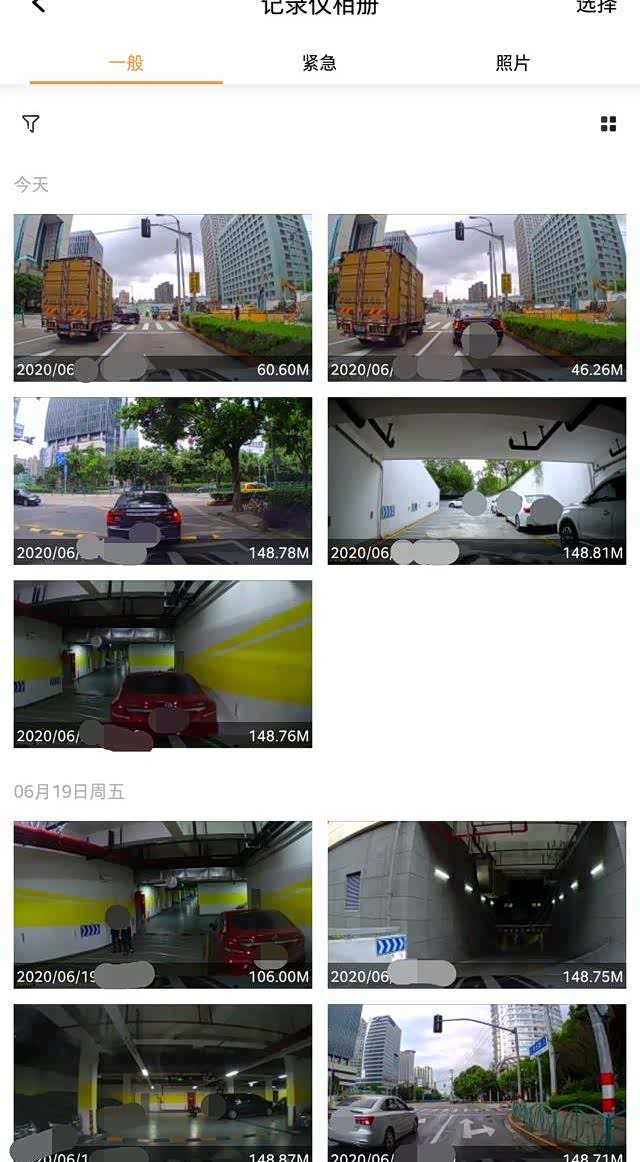This screenshot has height=1162, width=640.
Task: Switch to the 照片 tab
Action: 512,63
